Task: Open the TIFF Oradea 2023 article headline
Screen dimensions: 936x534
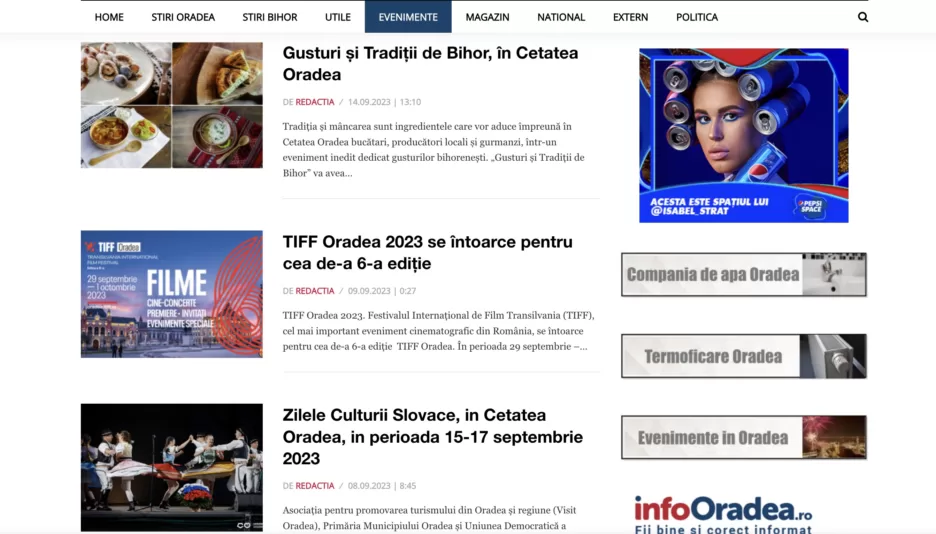Action: [428, 252]
